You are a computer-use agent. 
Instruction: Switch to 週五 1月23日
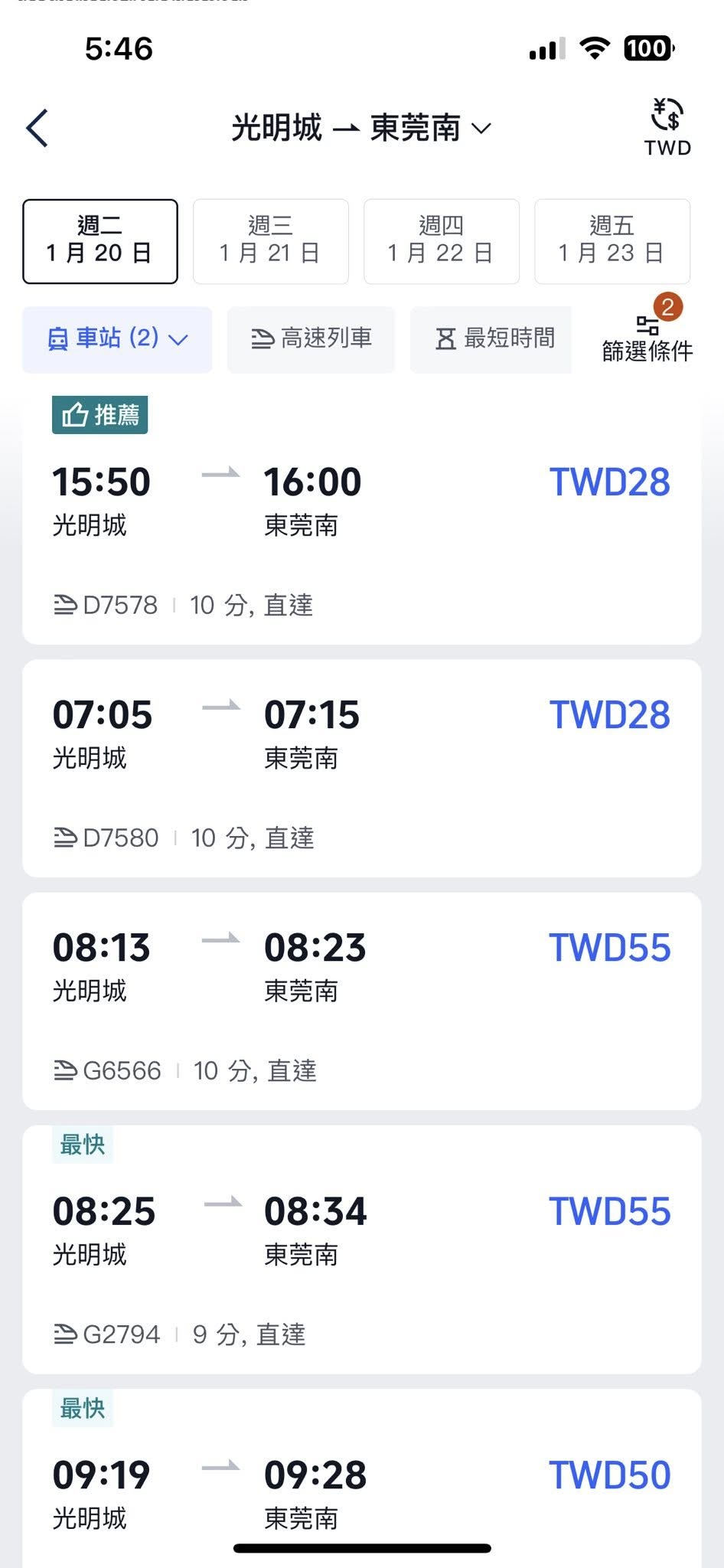pos(611,241)
